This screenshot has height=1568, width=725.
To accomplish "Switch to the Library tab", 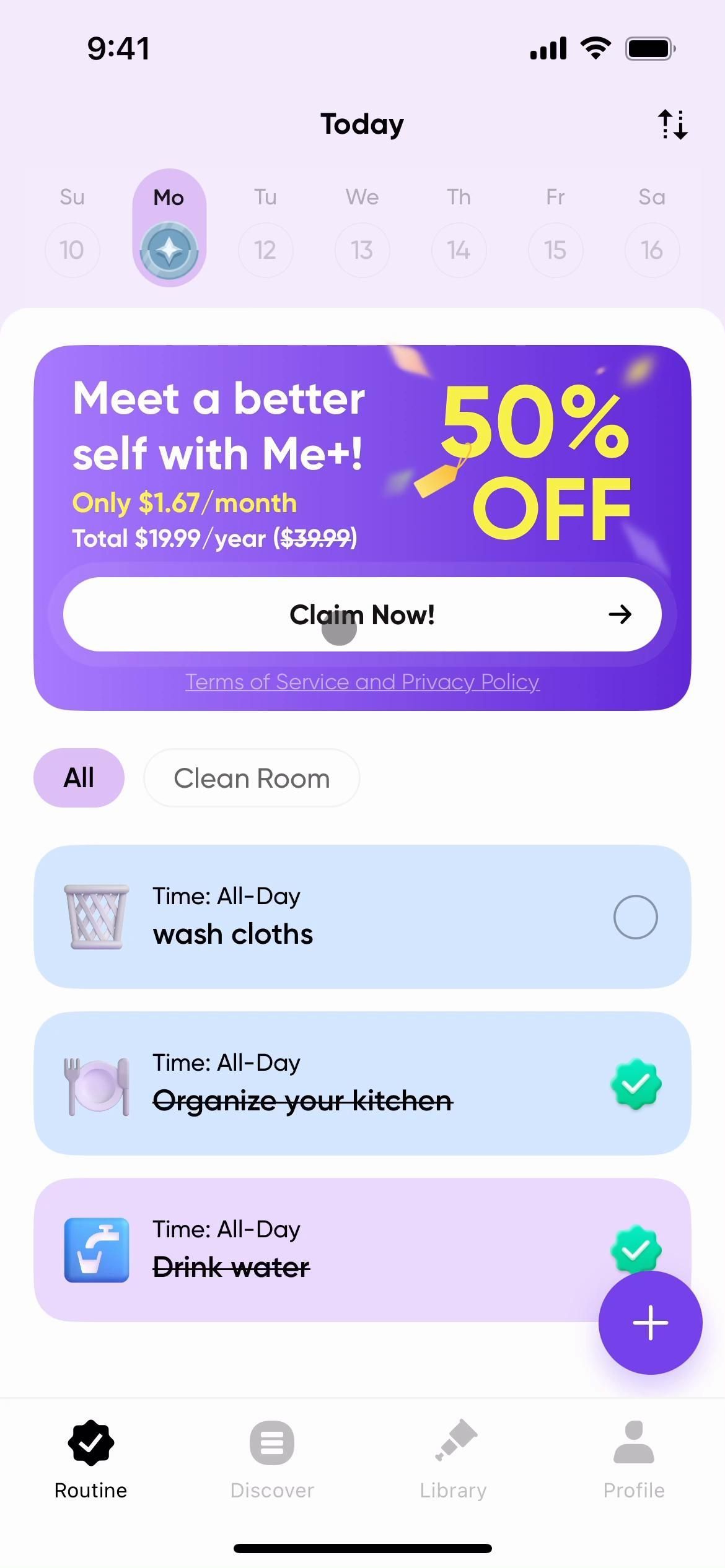I will point(453,1459).
